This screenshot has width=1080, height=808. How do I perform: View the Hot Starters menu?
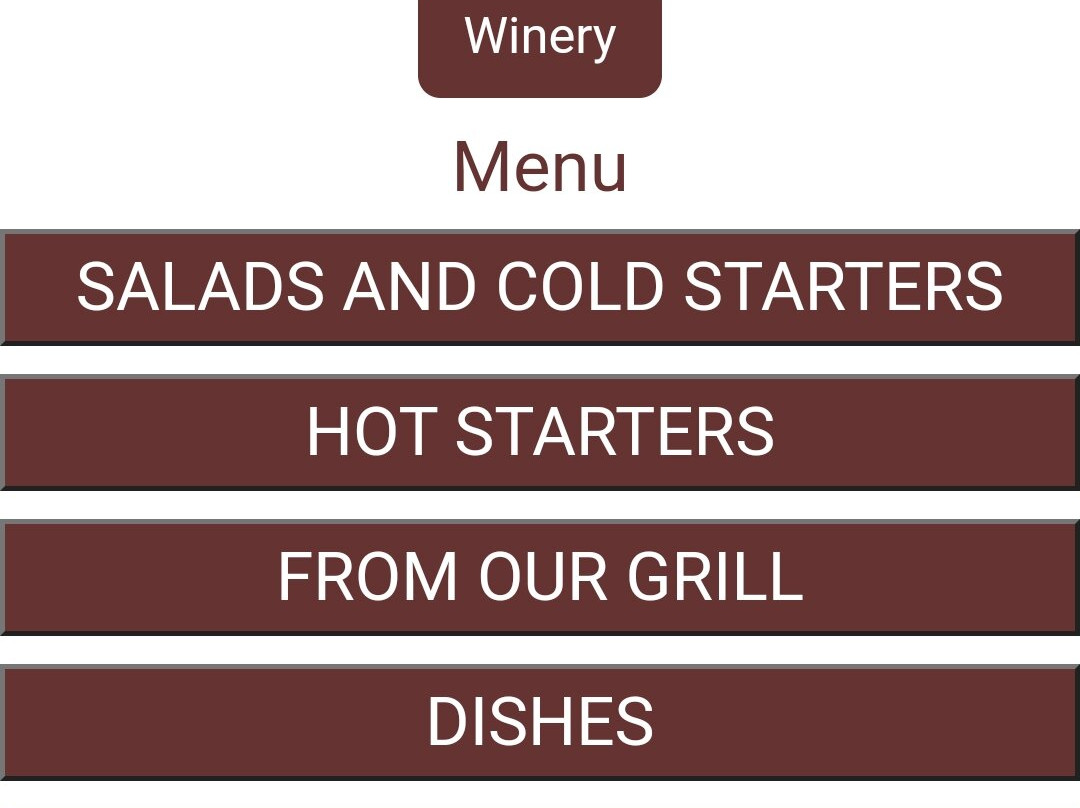(540, 433)
